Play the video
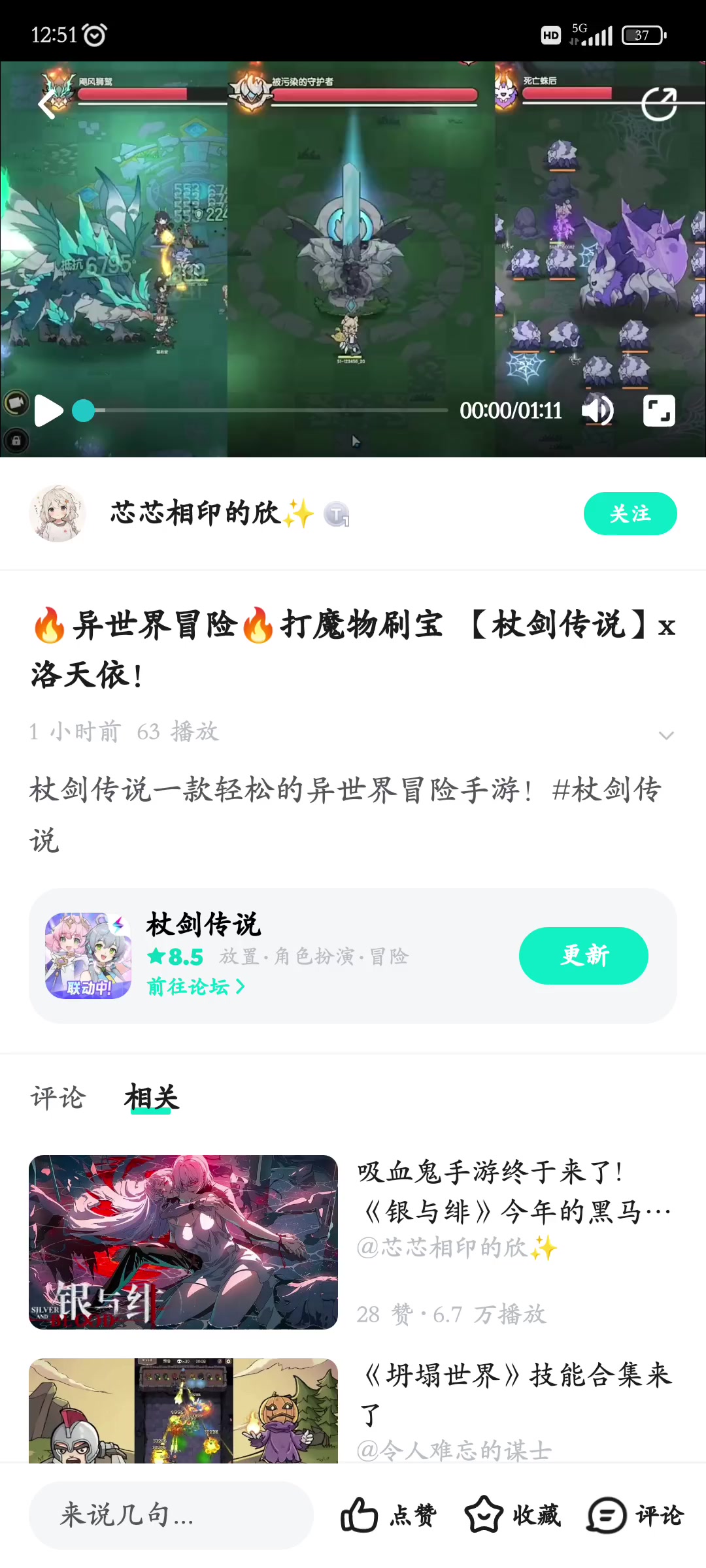Screen dimensions: 706x1568 [x=48, y=410]
